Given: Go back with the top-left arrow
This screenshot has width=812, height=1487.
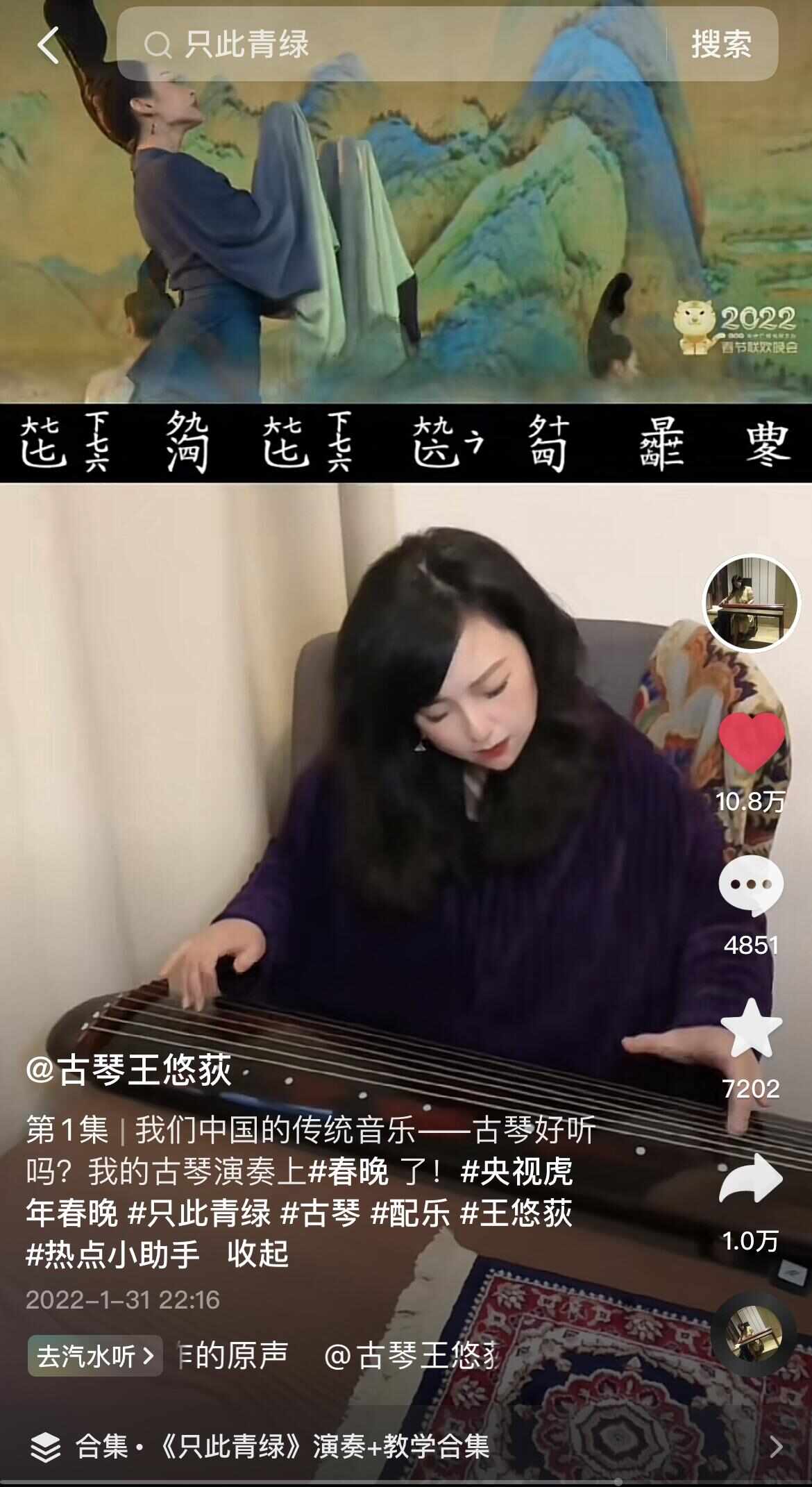Looking at the screenshot, I should 49,45.
